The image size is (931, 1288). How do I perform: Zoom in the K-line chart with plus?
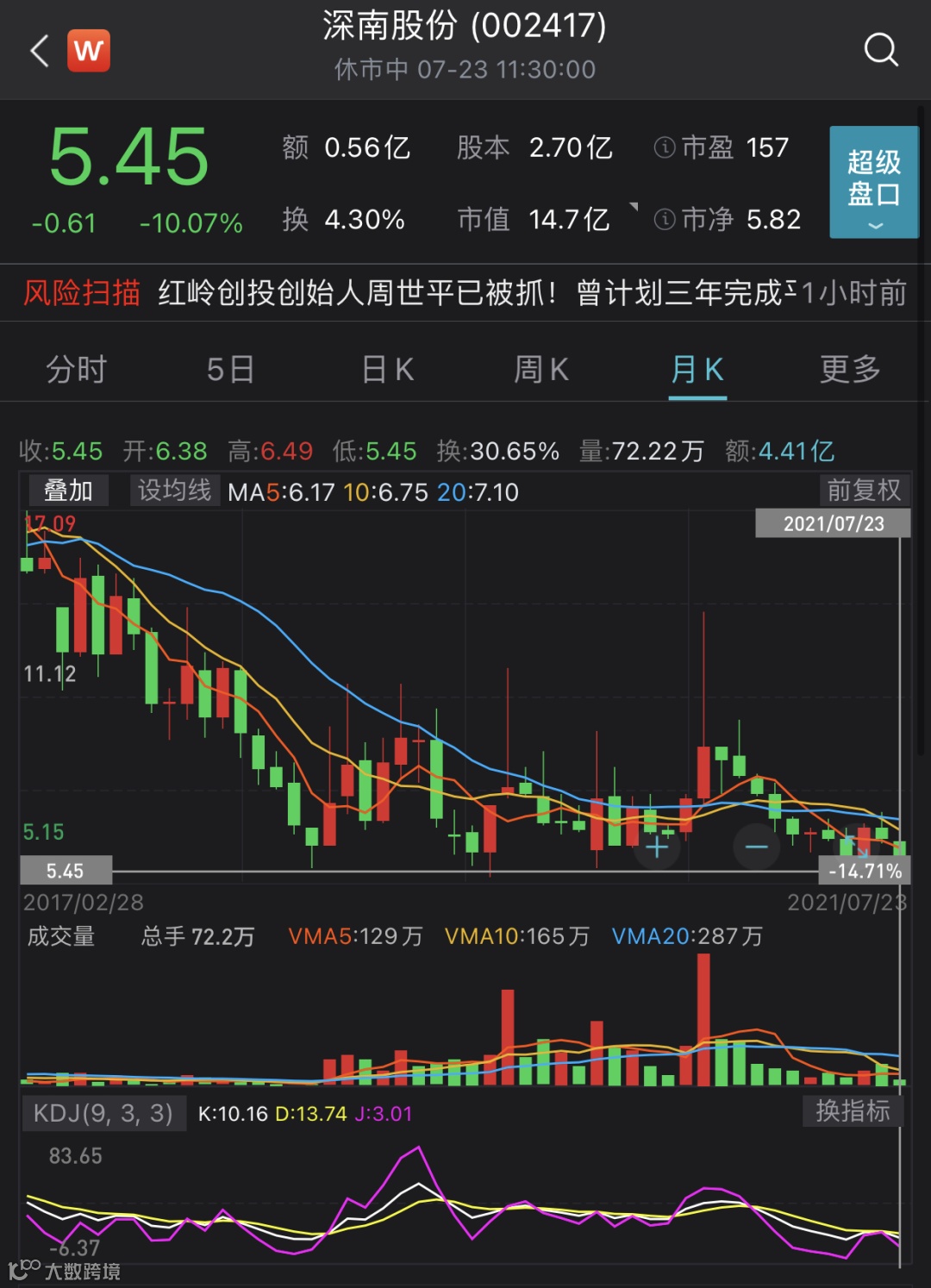point(657,847)
